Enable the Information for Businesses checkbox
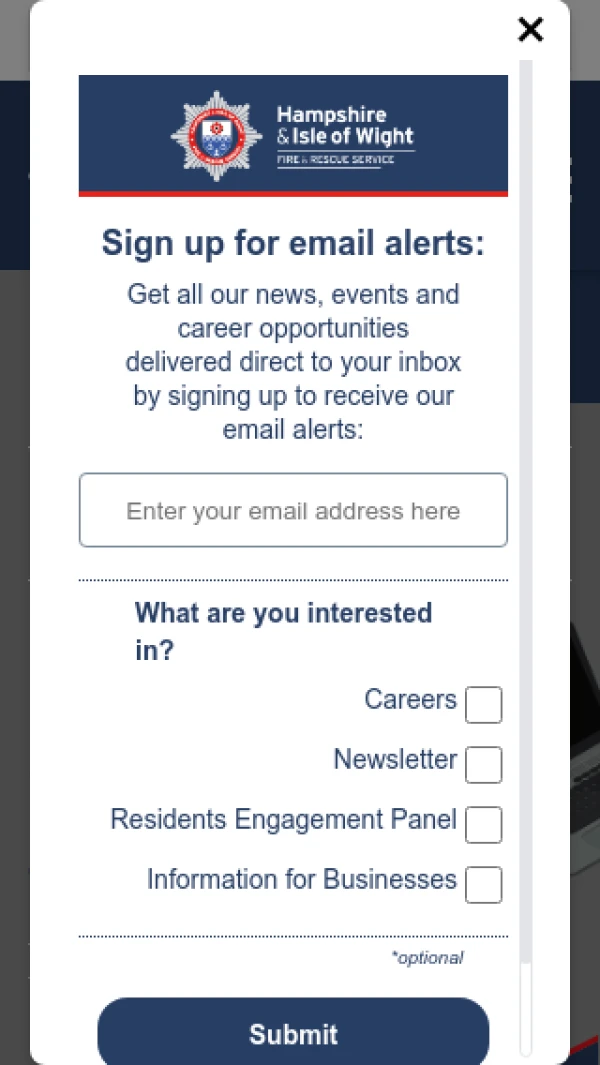This screenshot has height=1065, width=600. tap(483, 885)
